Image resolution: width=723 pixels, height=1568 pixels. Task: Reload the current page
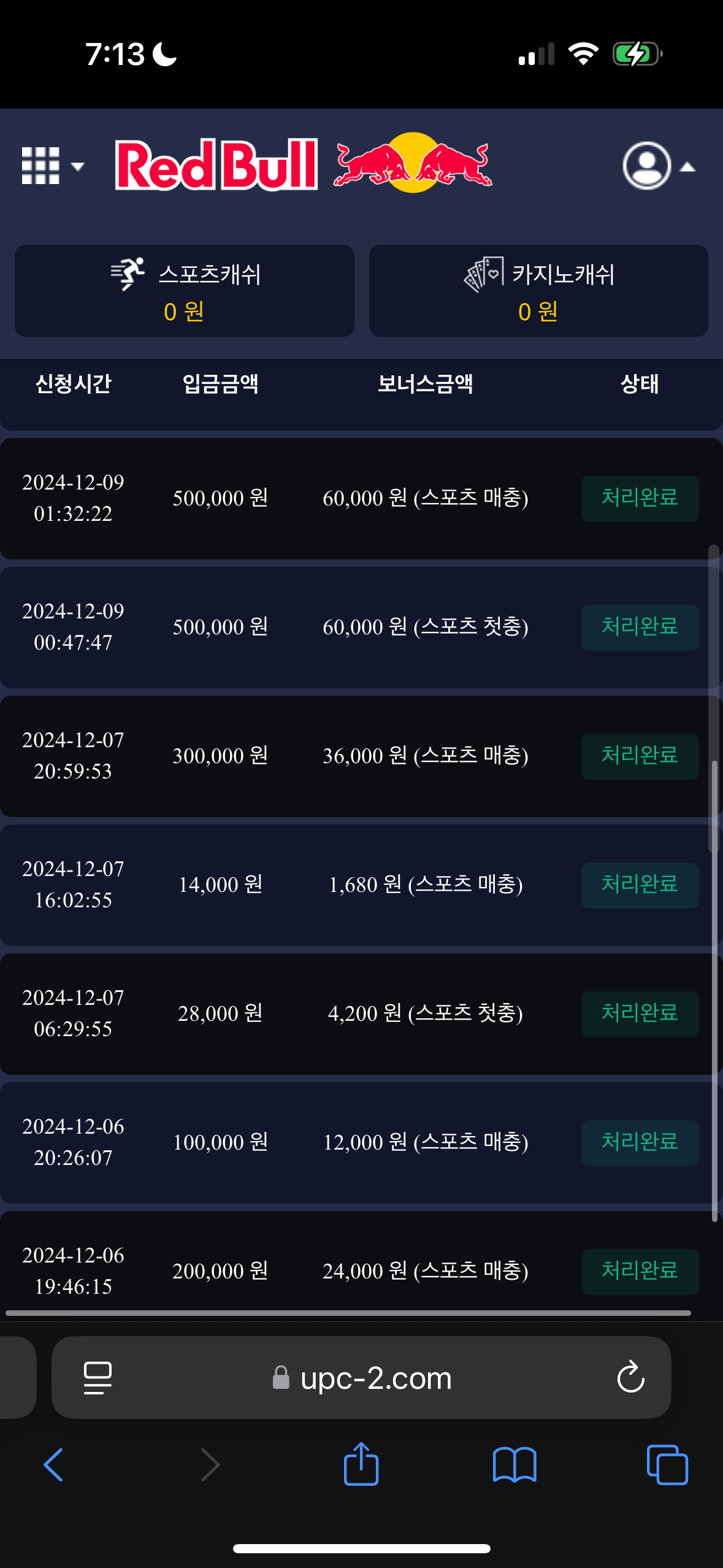tap(630, 1378)
